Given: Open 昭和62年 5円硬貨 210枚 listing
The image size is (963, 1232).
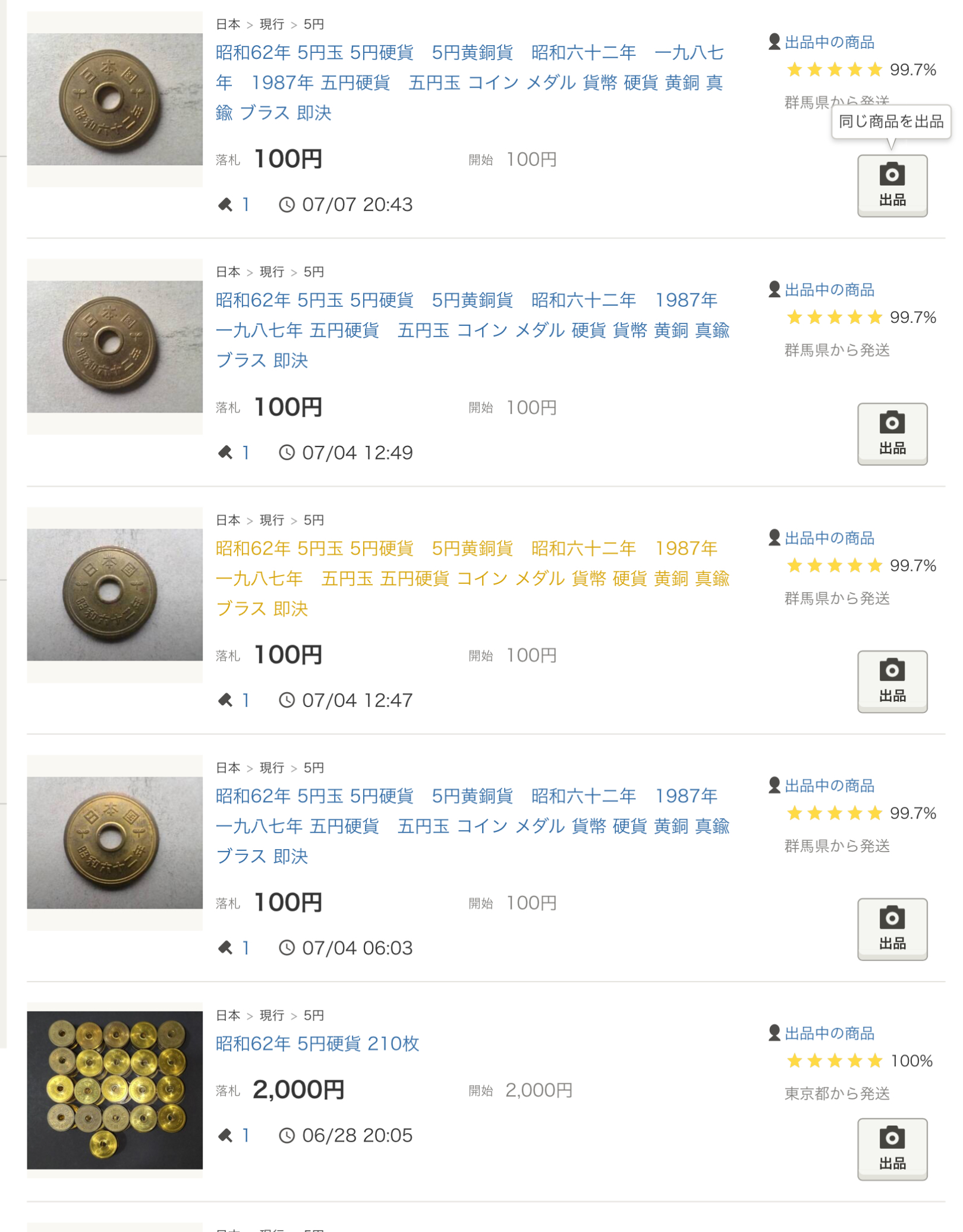Looking at the screenshot, I should tap(317, 1044).
